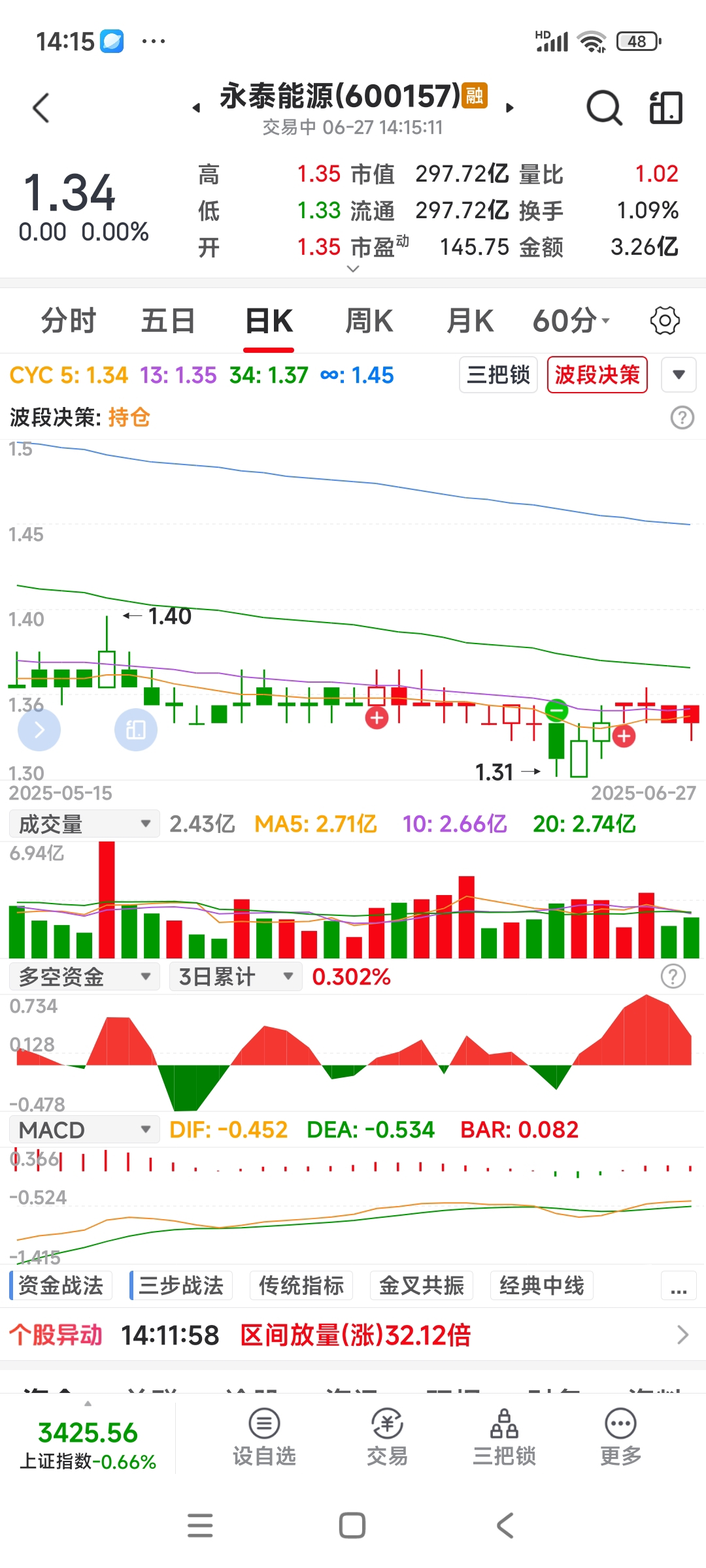Open the 60分 period dropdown

click(571, 321)
